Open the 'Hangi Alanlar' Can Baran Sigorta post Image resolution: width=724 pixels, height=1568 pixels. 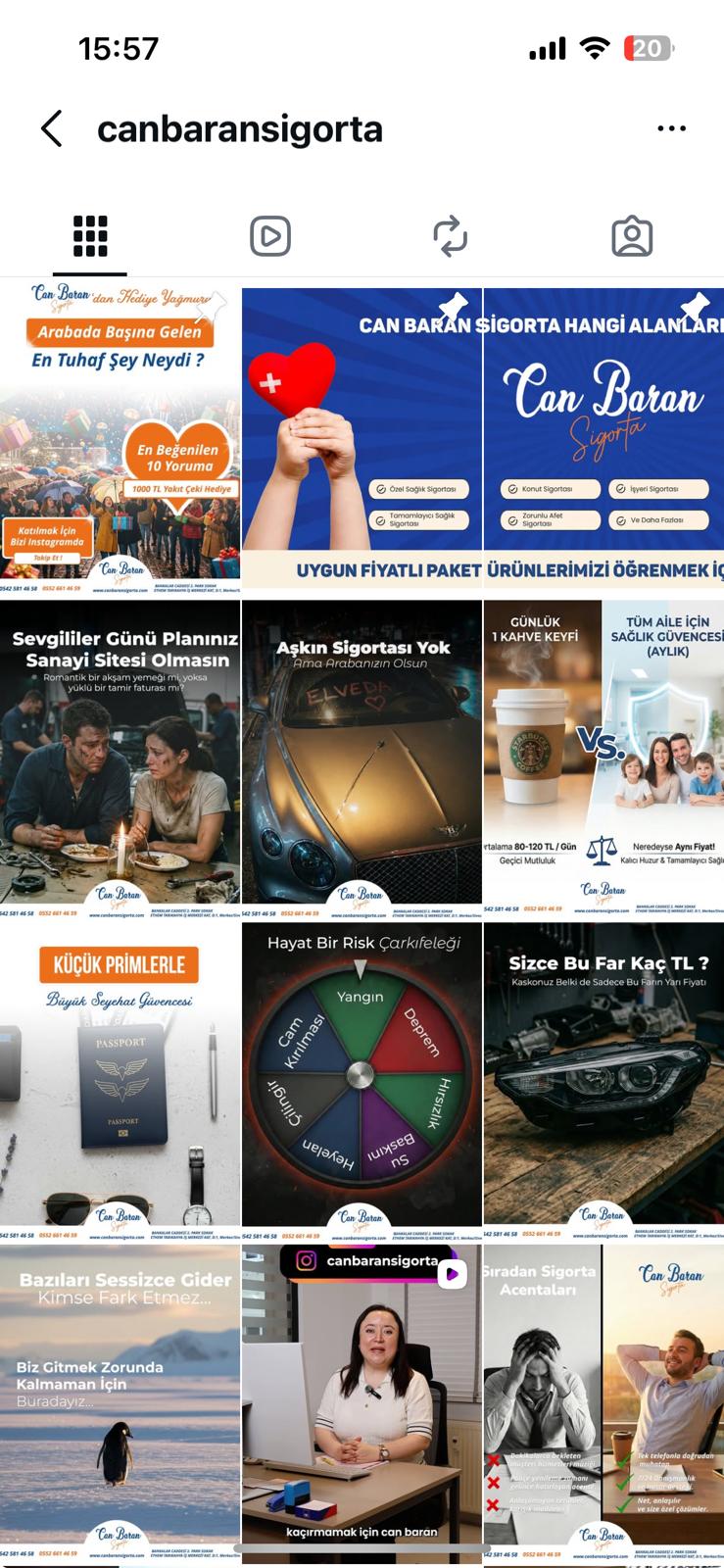coord(603,436)
